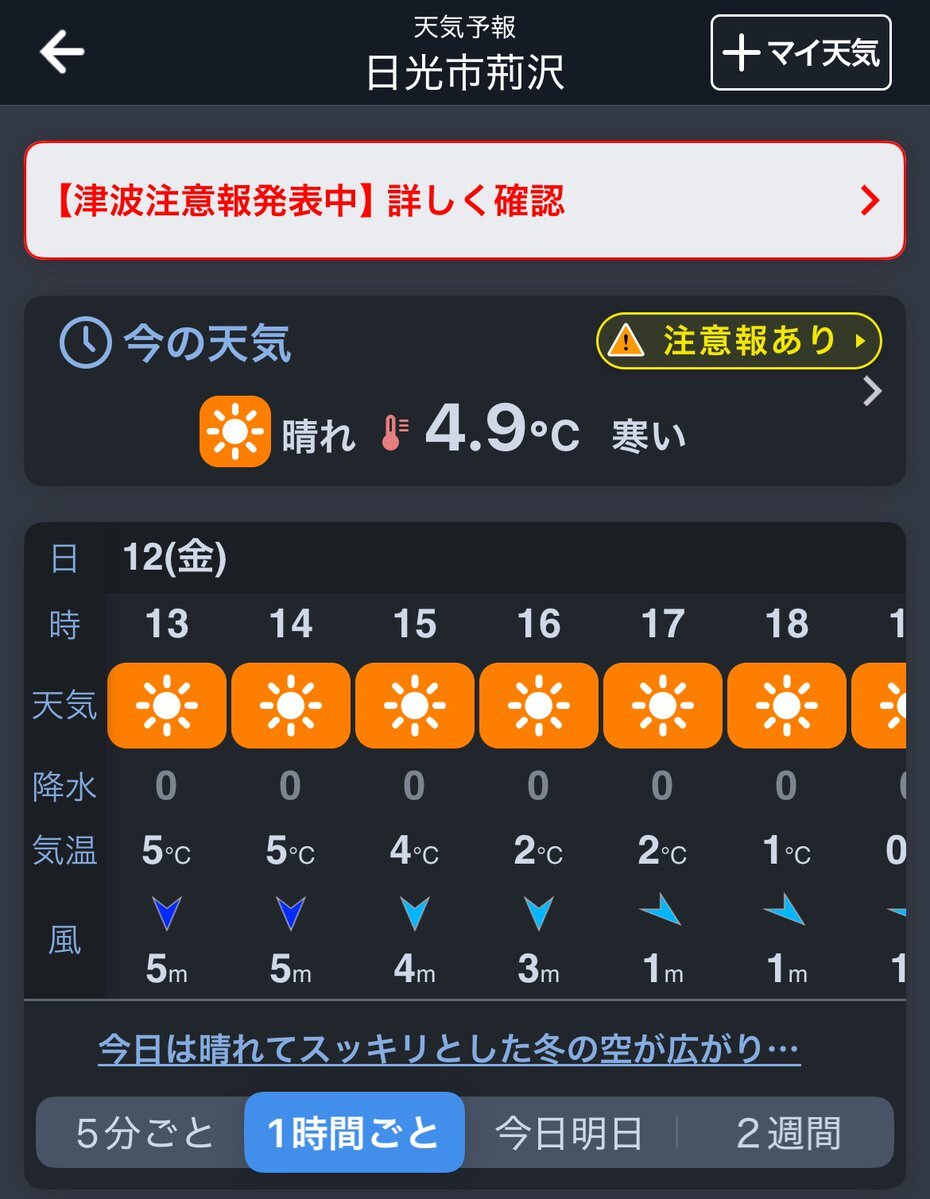Open the 津波注意報発表中 alert banner
This screenshot has height=1199, width=930.
click(x=465, y=201)
